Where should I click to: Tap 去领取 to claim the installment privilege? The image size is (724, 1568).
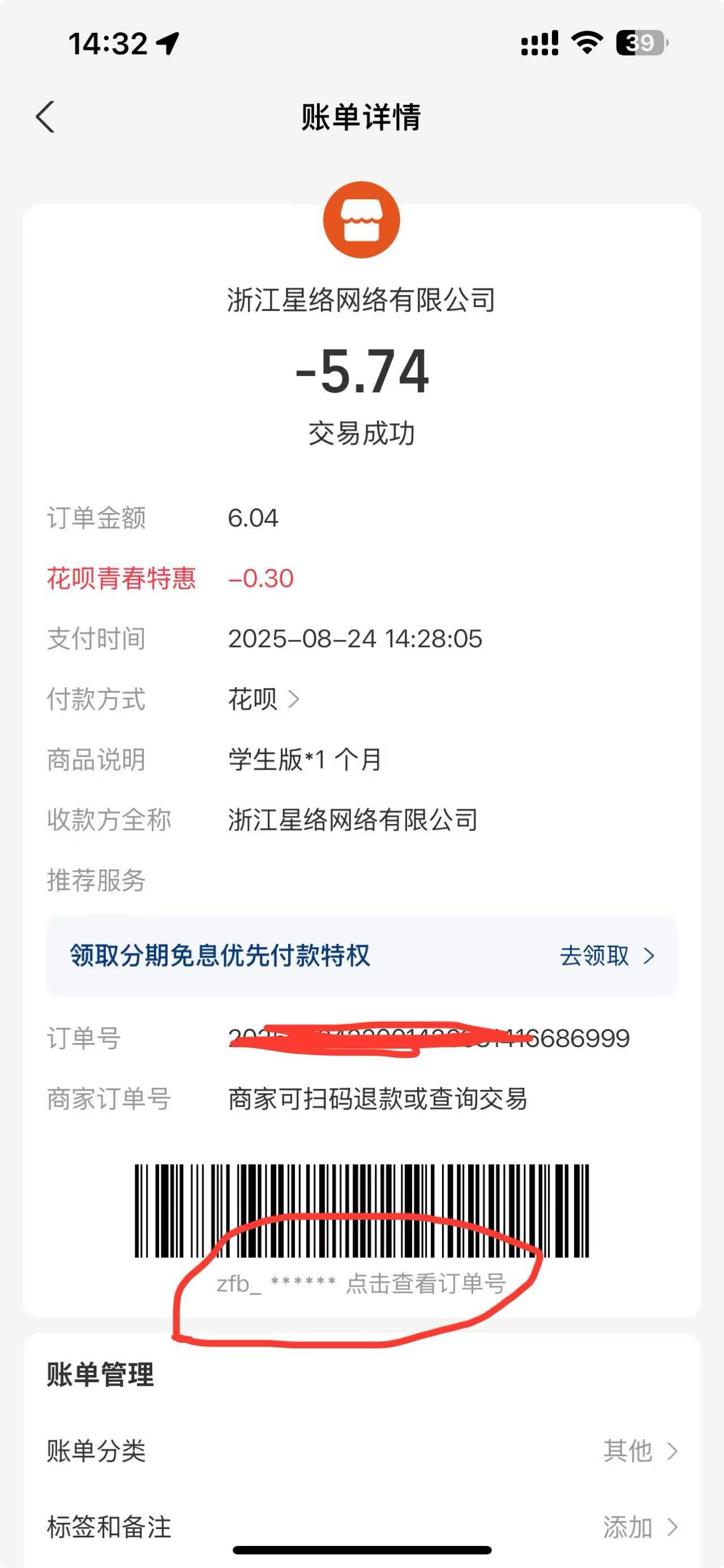click(606, 956)
